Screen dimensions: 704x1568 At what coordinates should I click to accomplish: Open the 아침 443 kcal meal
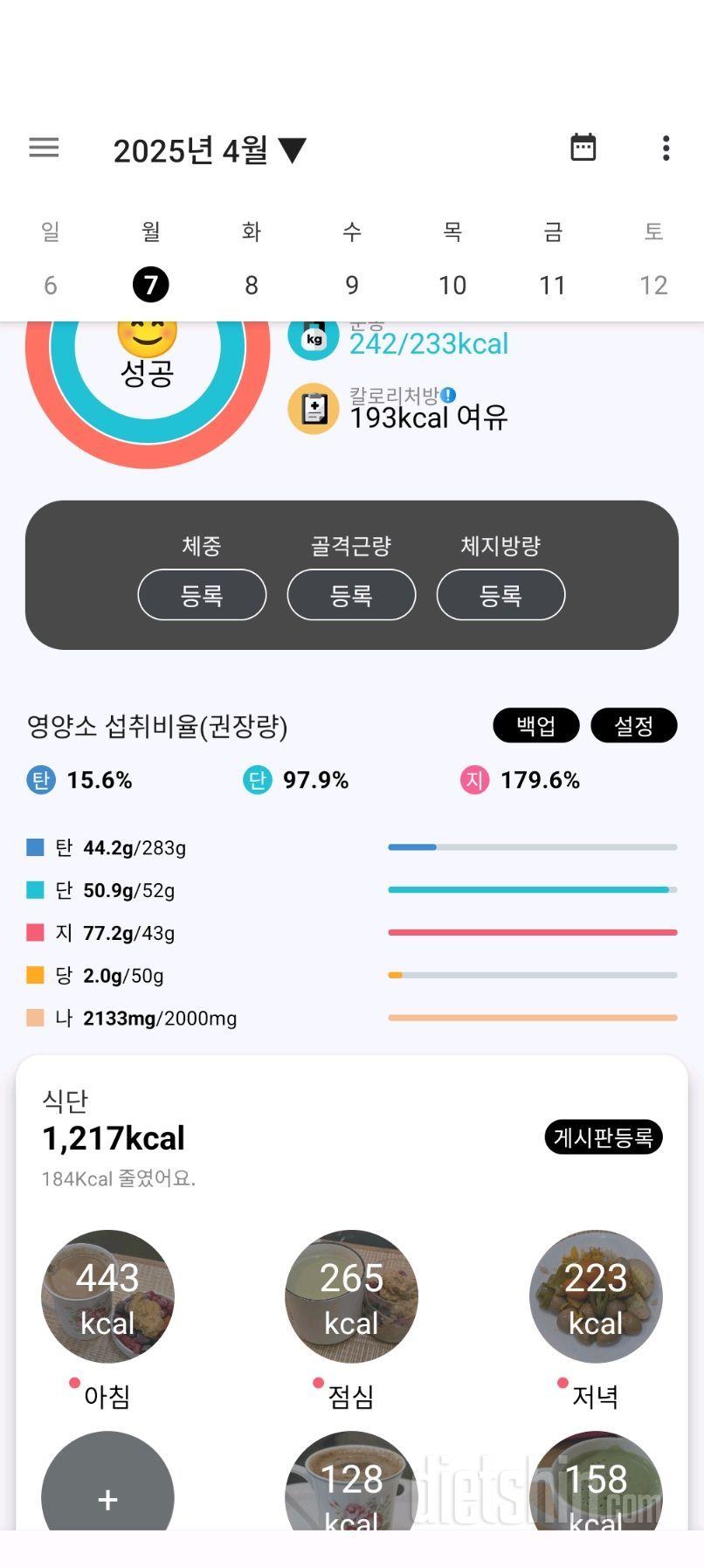pos(107,1296)
